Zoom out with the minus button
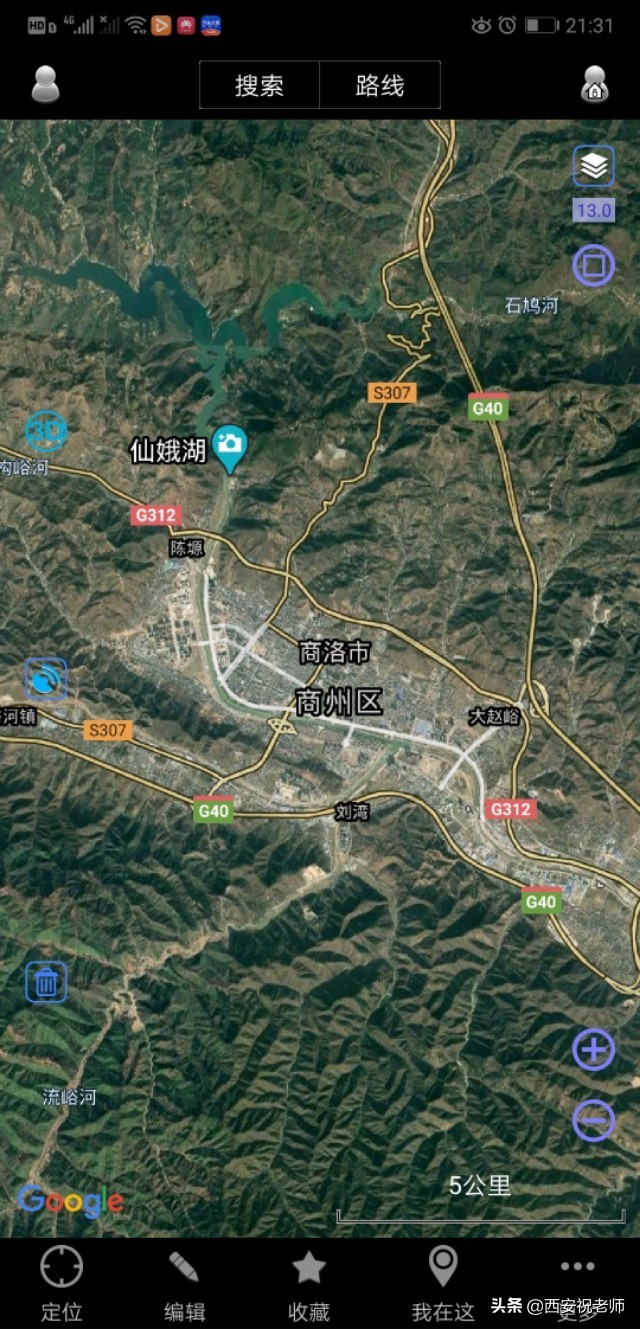640x1329 pixels. click(x=593, y=1120)
